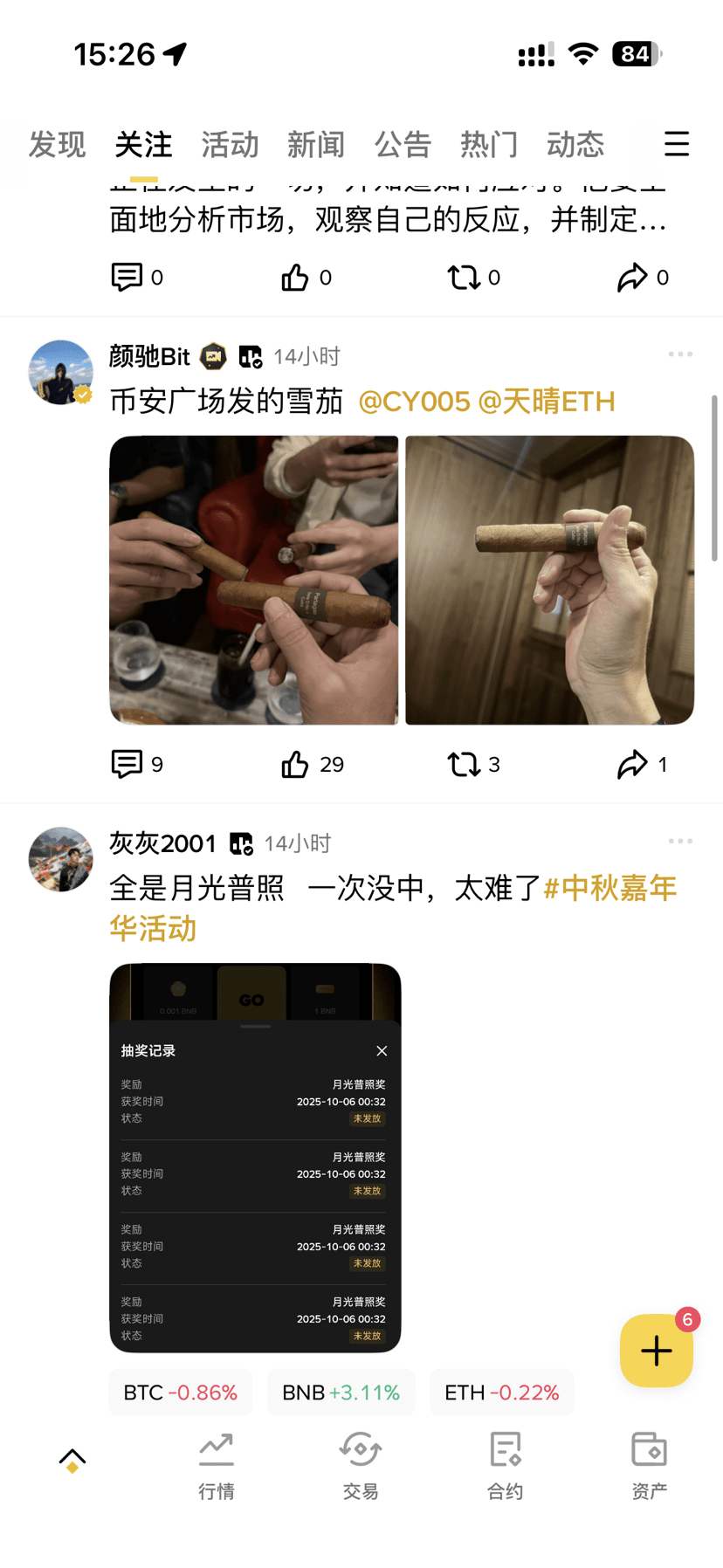Image resolution: width=723 pixels, height=1568 pixels.
Task: Like 颜驰Bit's cigar post
Action: [x=295, y=765]
